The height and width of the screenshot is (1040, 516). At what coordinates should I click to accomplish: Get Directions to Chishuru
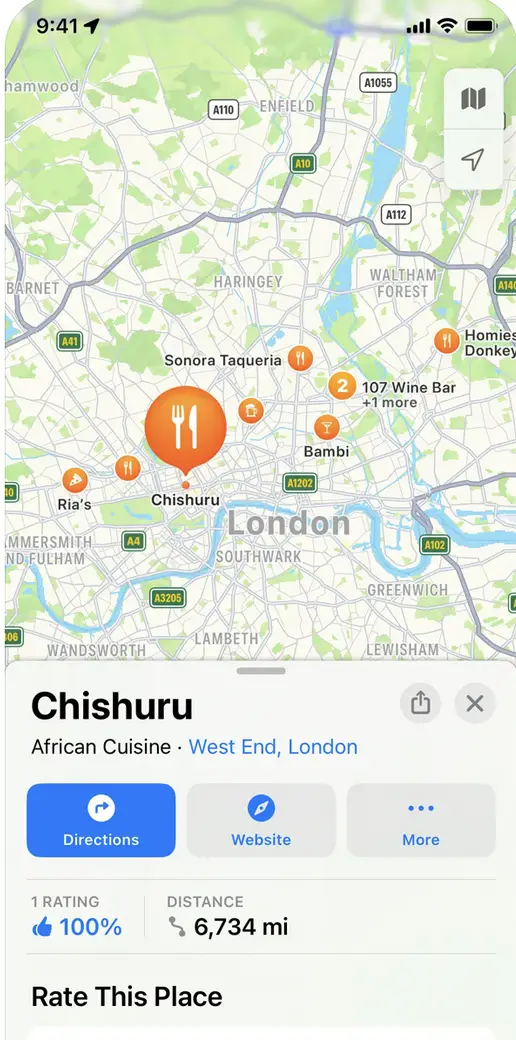click(x=101, y=820)
